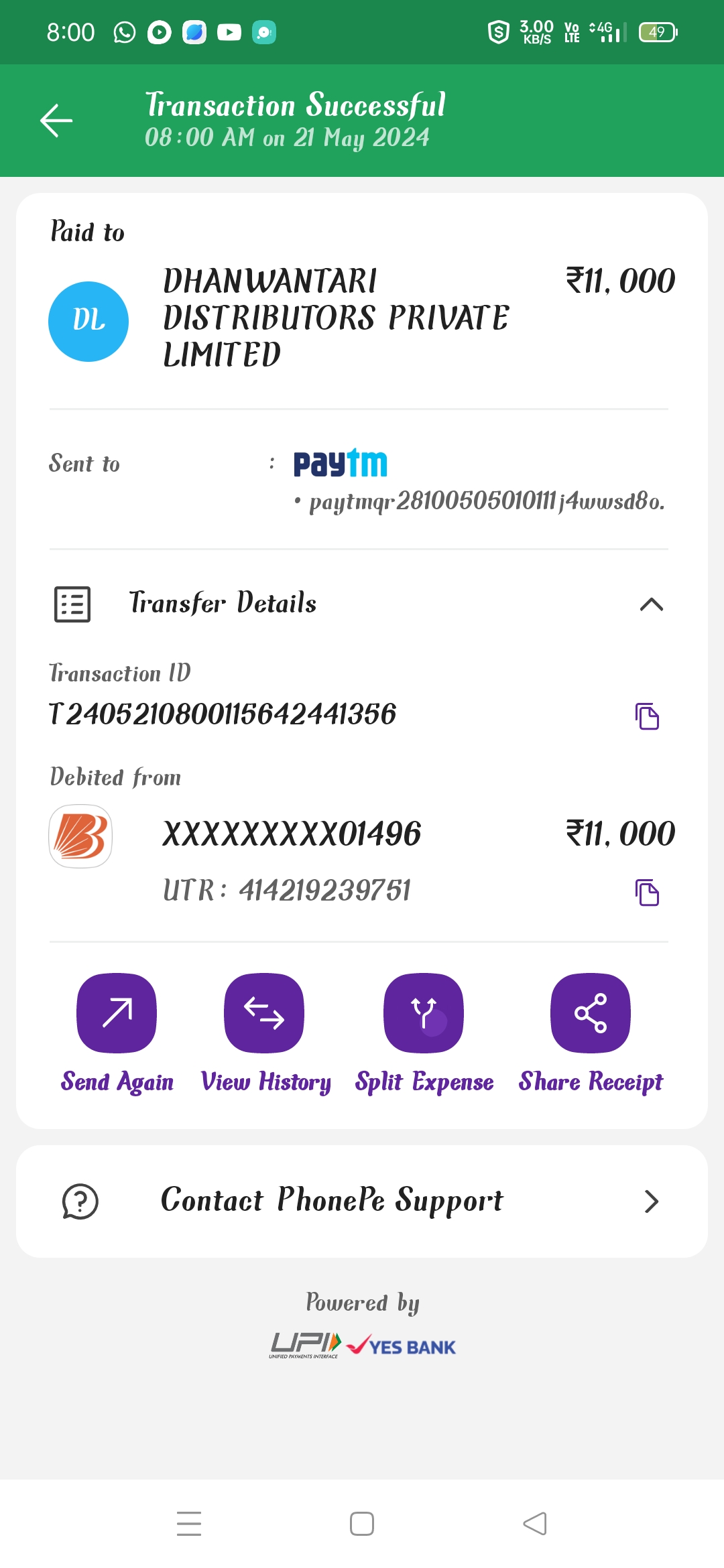The width and height of the screenshot is (724, 1568).
Task: Go back using the top arrow
Action: [56, 121]
